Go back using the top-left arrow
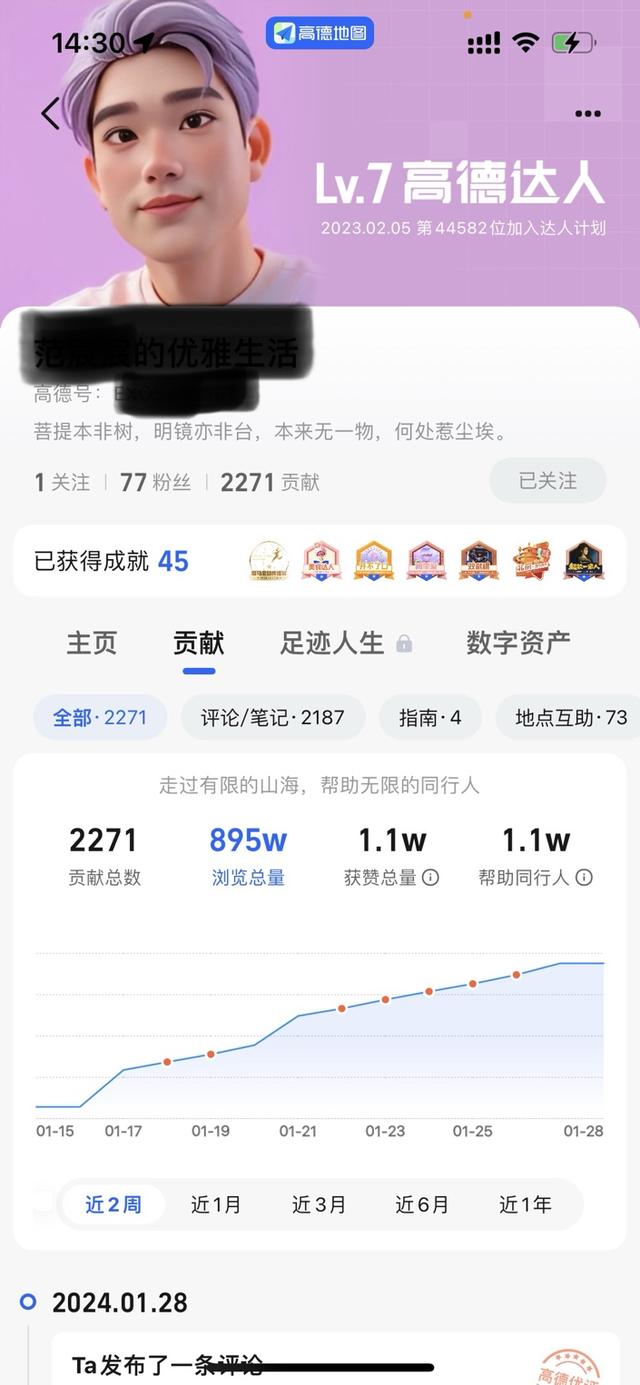Viewport: 640px width, 1385px height. point(50,113)
